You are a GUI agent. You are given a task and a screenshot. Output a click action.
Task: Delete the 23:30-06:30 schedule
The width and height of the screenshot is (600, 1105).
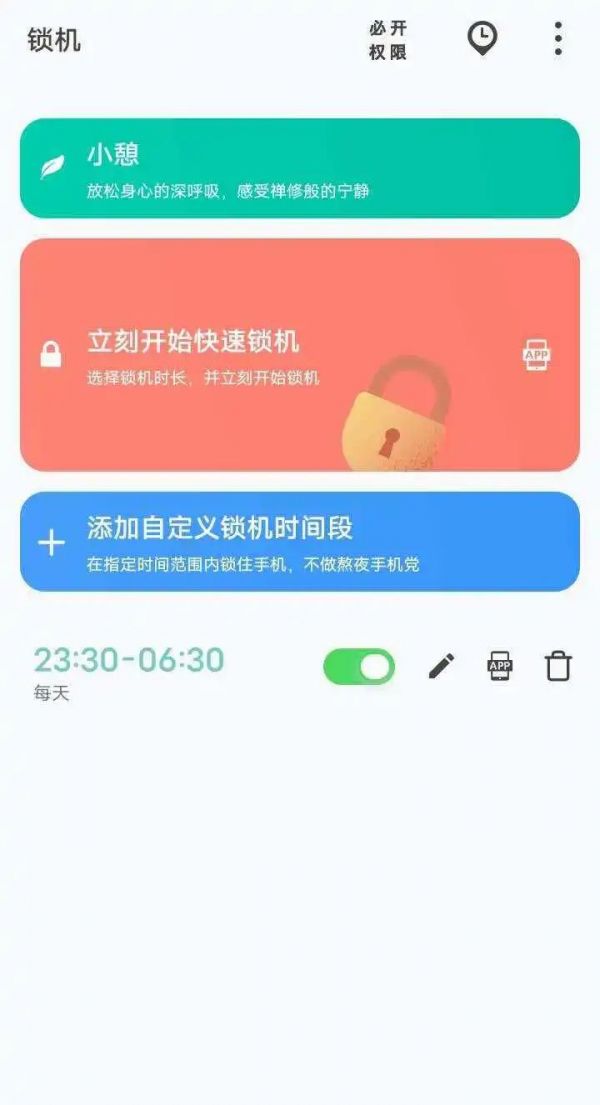coord(558,666)
